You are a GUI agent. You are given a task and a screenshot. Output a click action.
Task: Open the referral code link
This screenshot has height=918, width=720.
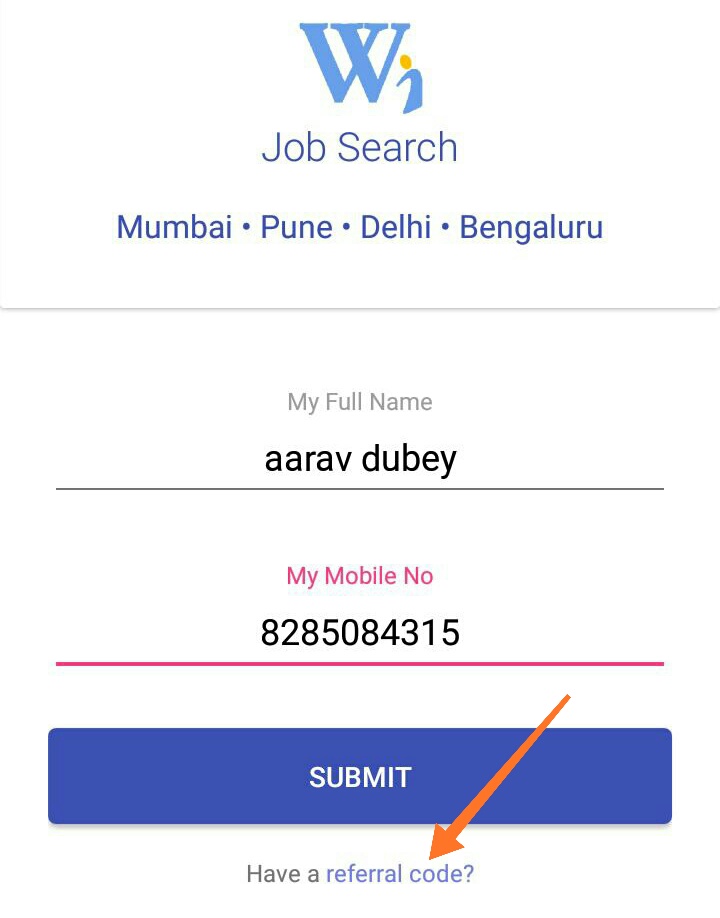399,873
